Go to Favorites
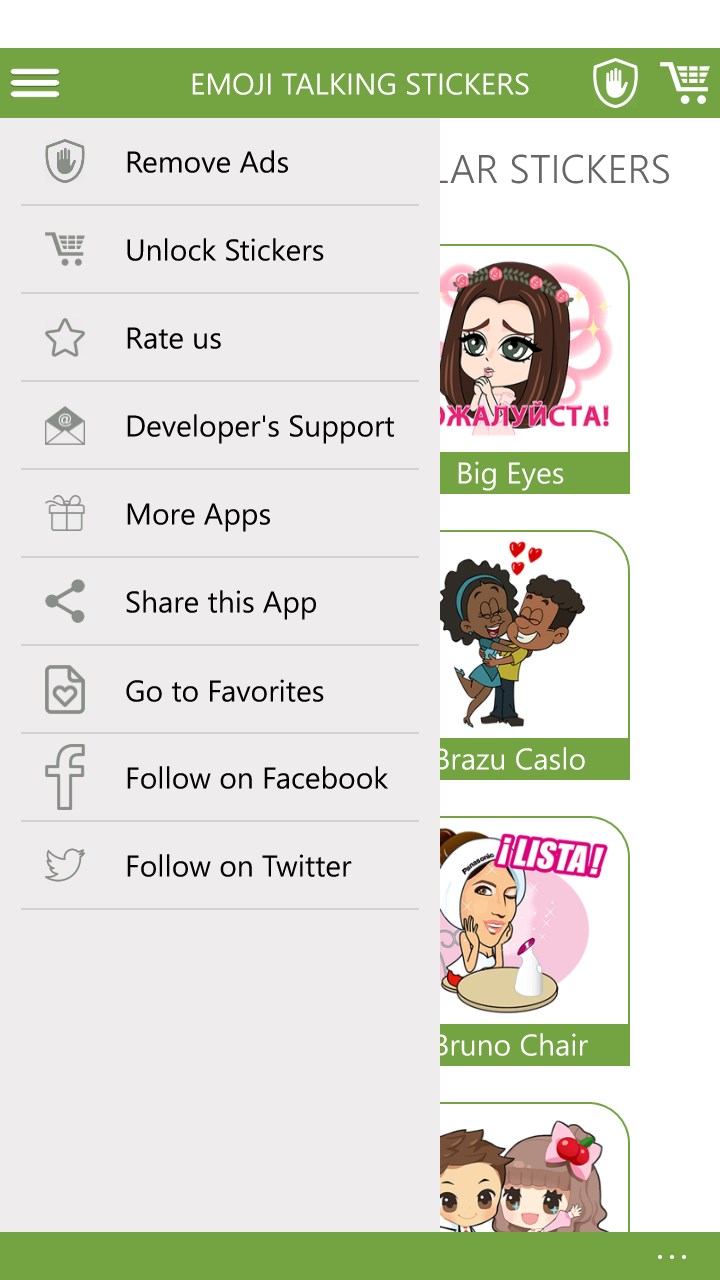 [224, 690]
